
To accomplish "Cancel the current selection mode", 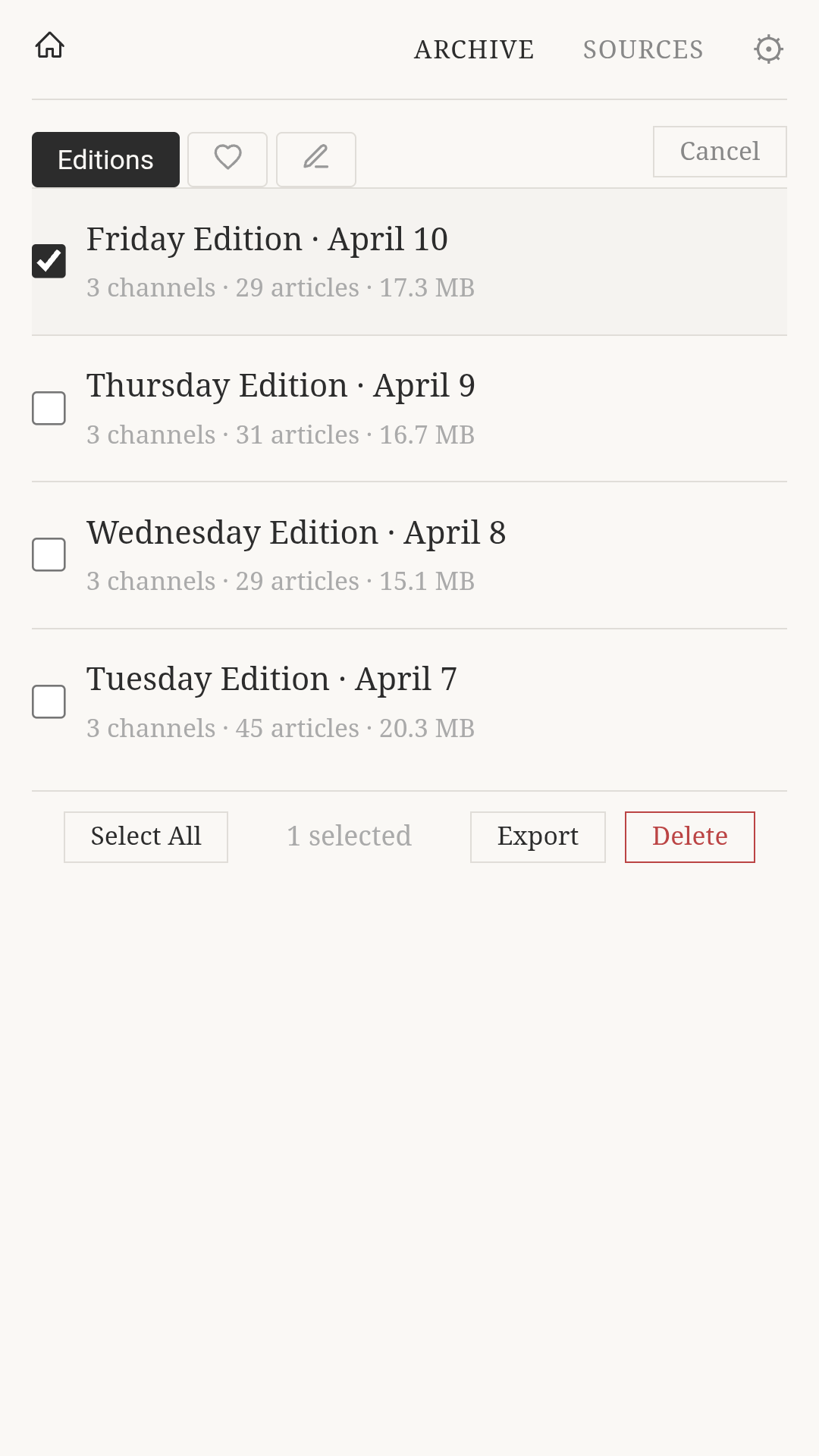I will coord(720,152).
